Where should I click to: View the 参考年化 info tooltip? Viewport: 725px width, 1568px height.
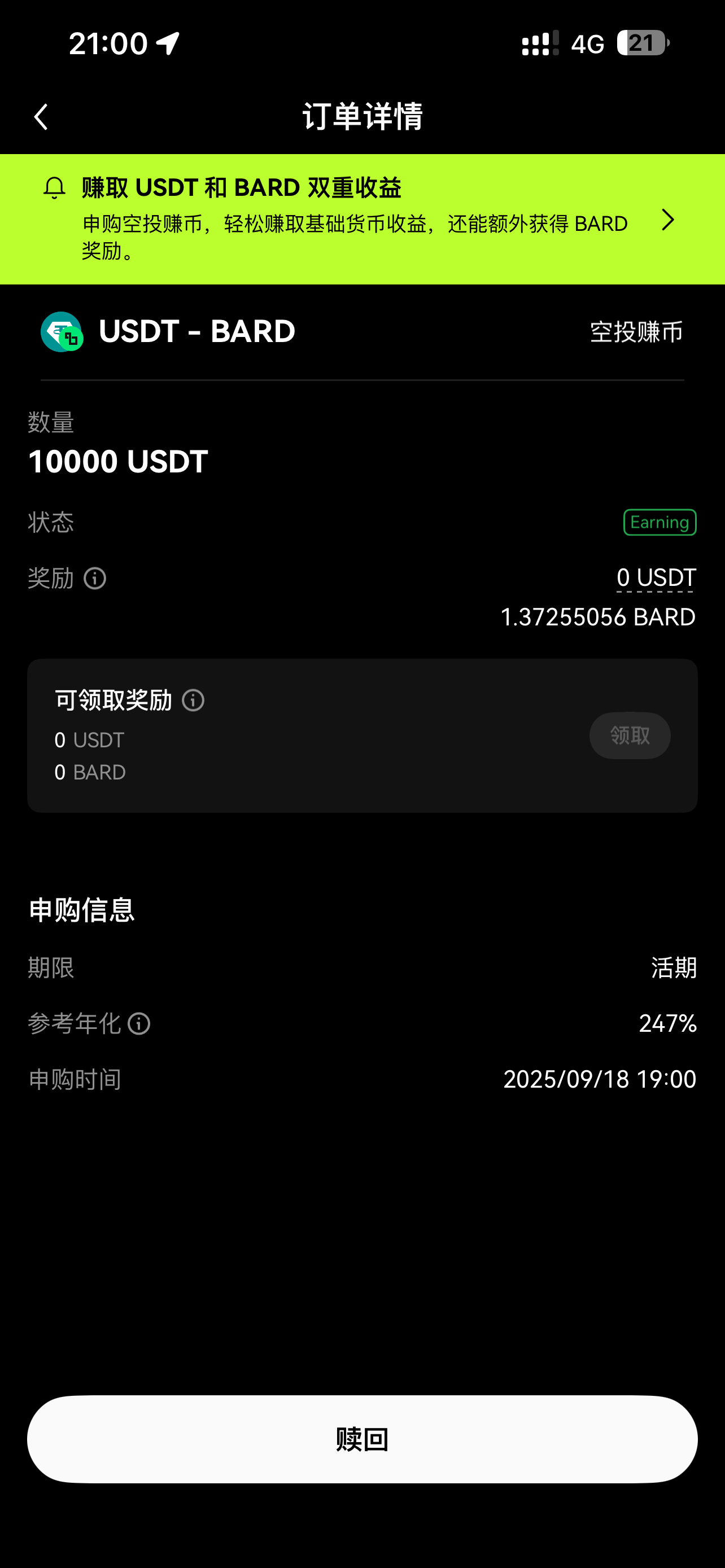[x=139, y=1024]
